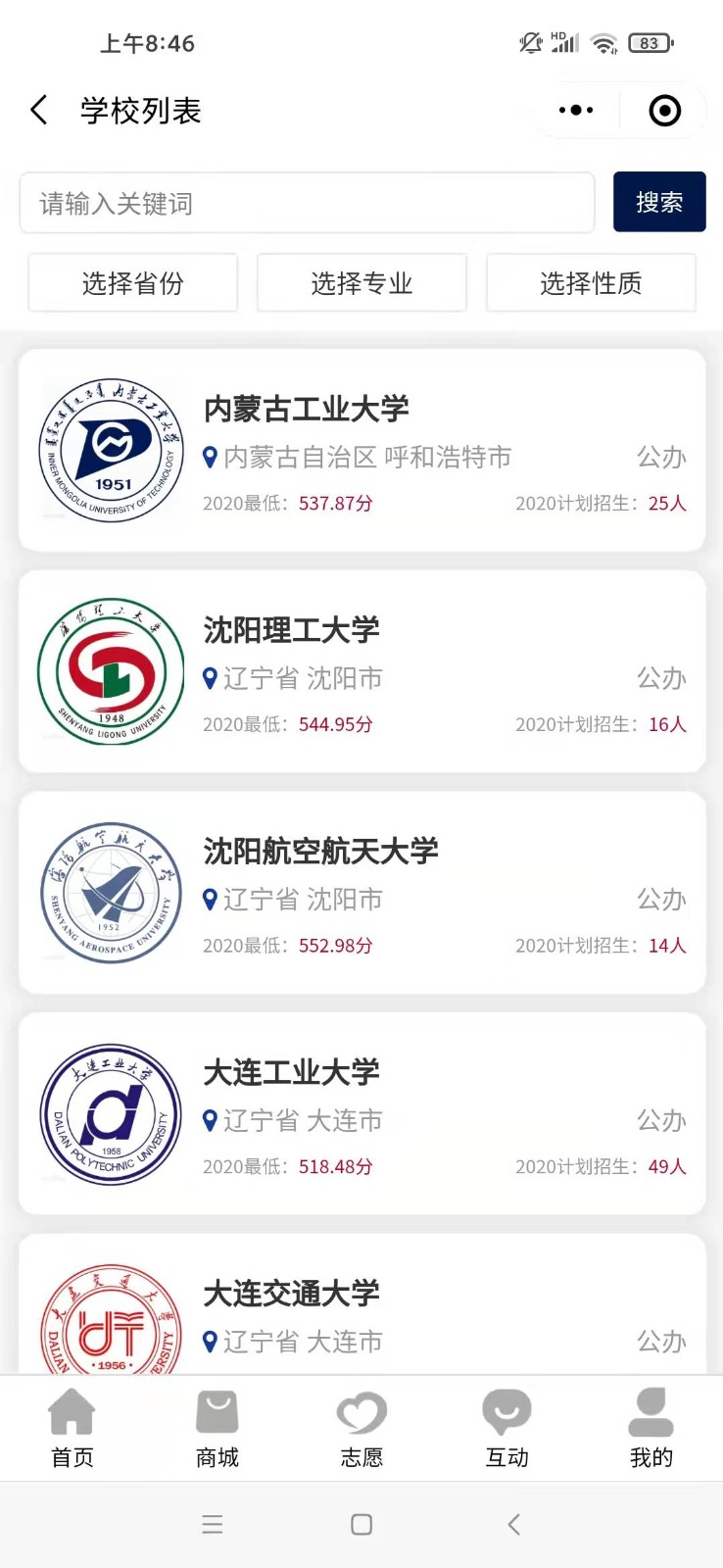Open the 沈阳理工大学 card
The image size is (723, 1568).
(362, 671)
